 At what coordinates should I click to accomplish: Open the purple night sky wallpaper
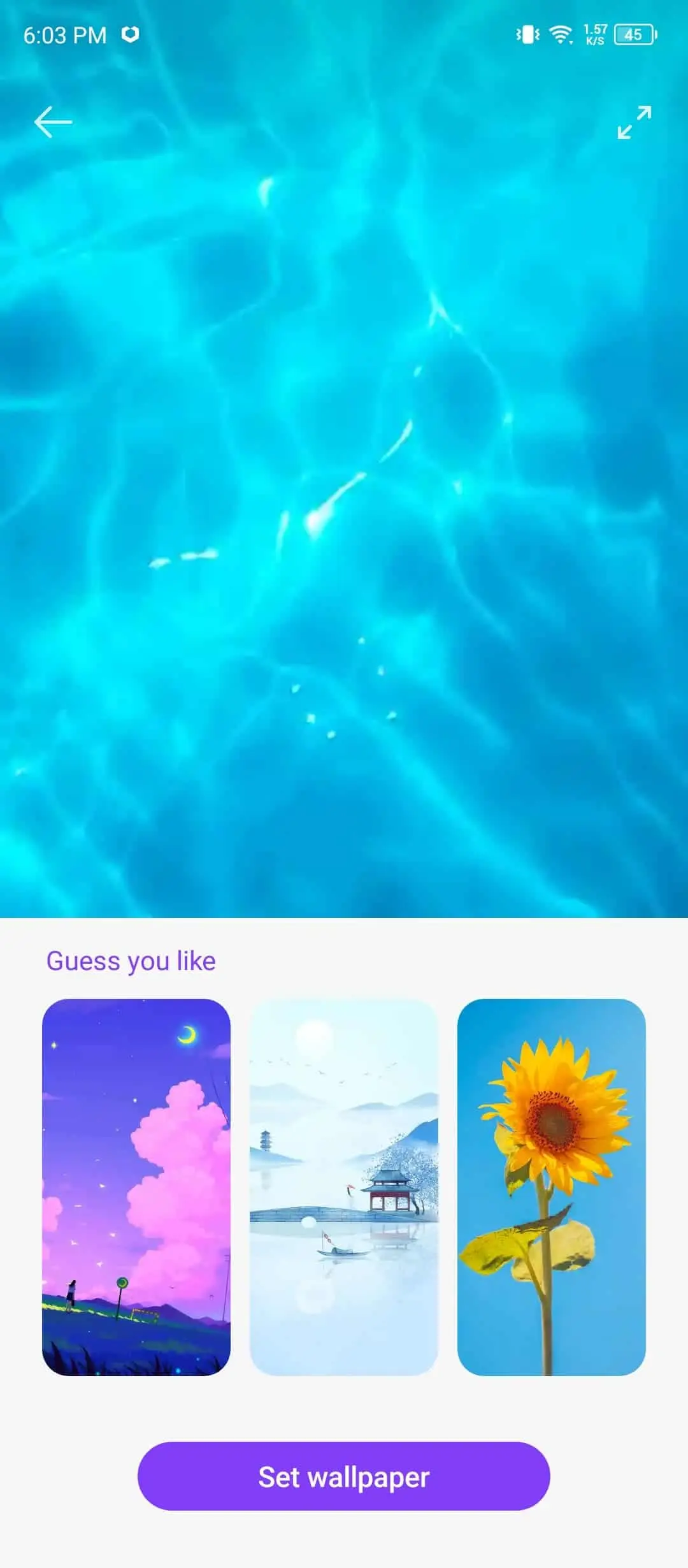pyautogui.click(x=136, y=1187)
